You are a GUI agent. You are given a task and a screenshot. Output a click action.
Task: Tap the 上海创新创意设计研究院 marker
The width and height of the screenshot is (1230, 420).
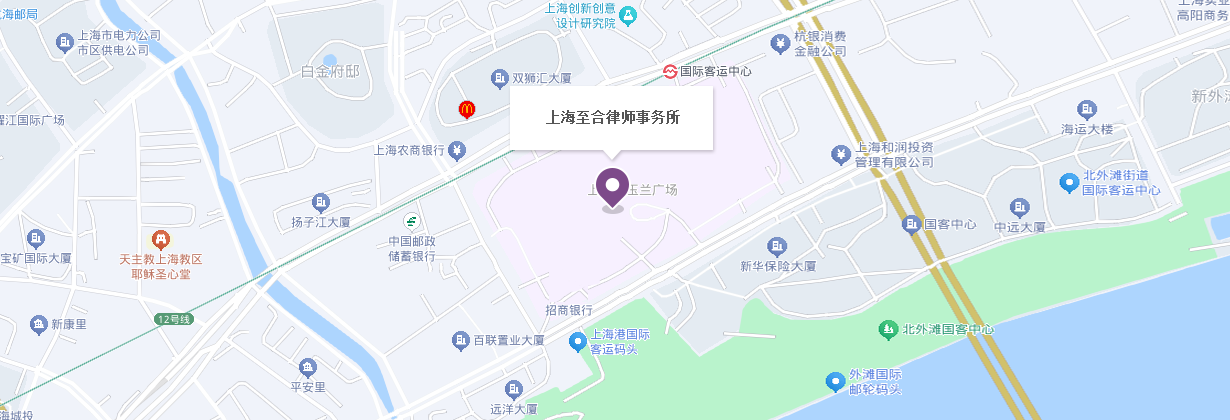[x=627, y=15]
